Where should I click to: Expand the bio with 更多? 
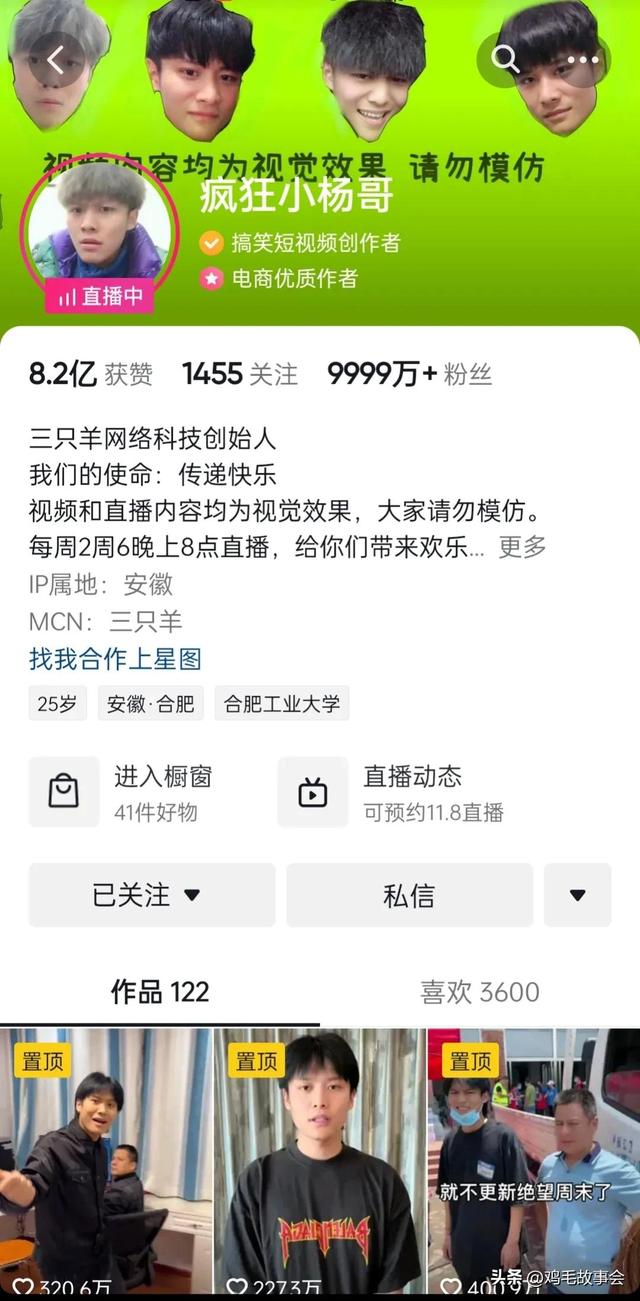pos(522,546)
